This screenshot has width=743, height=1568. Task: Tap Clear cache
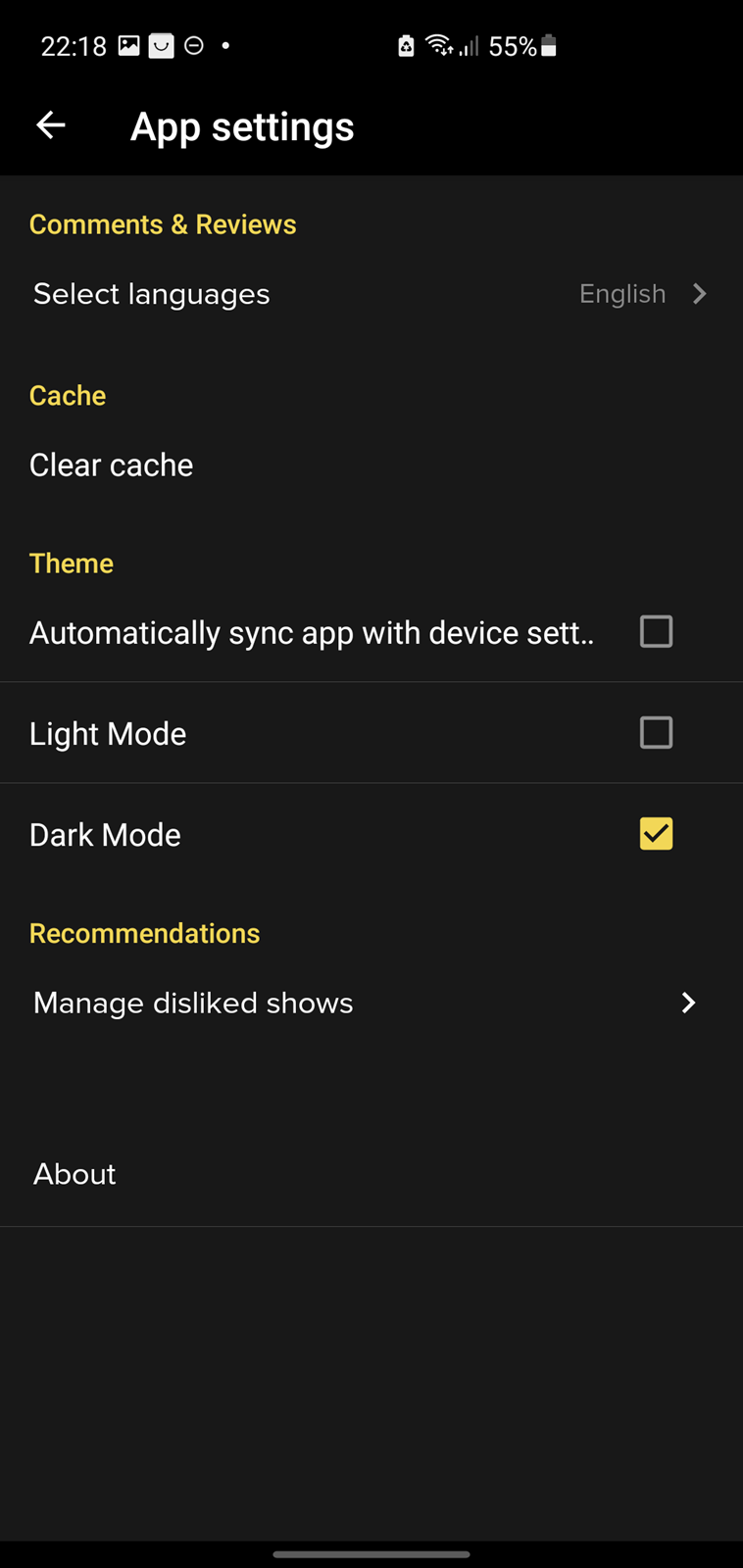(x=371, y=465)
